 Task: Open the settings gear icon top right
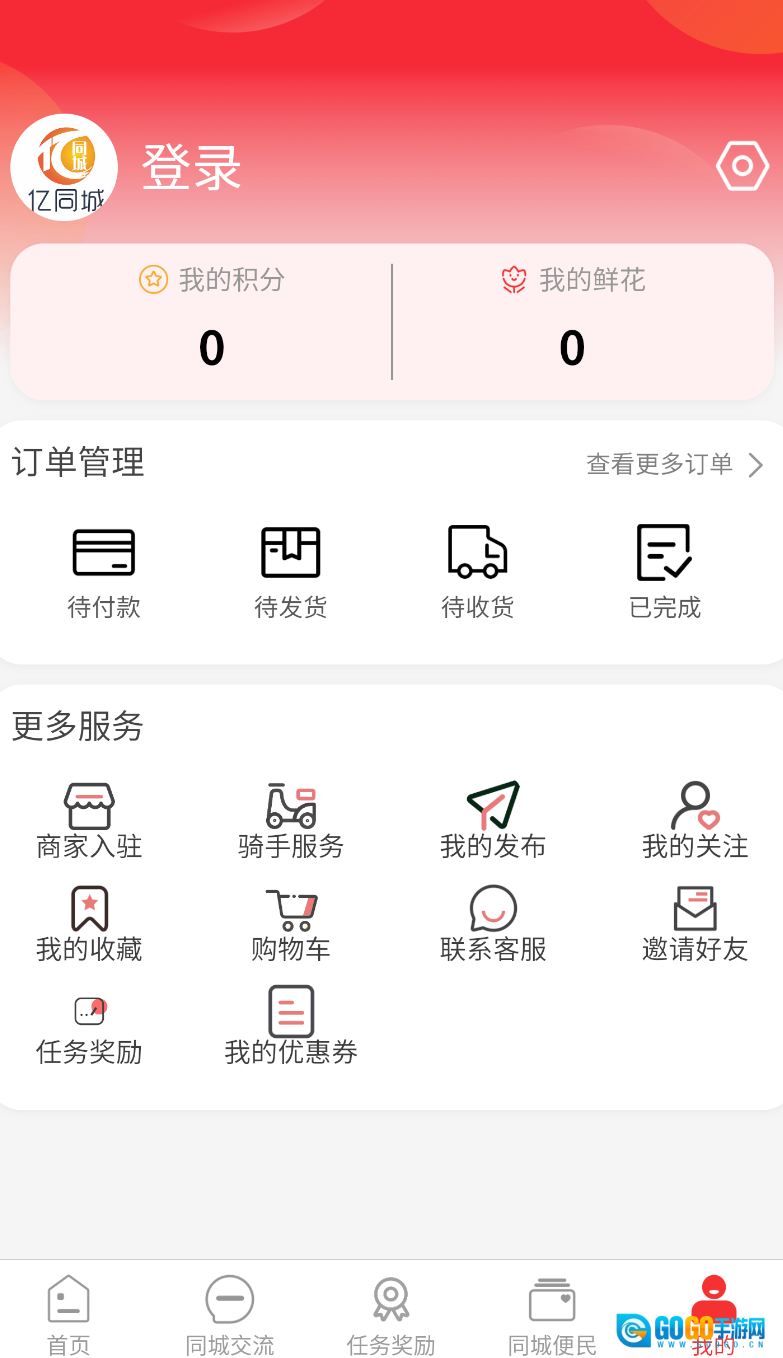742,166
